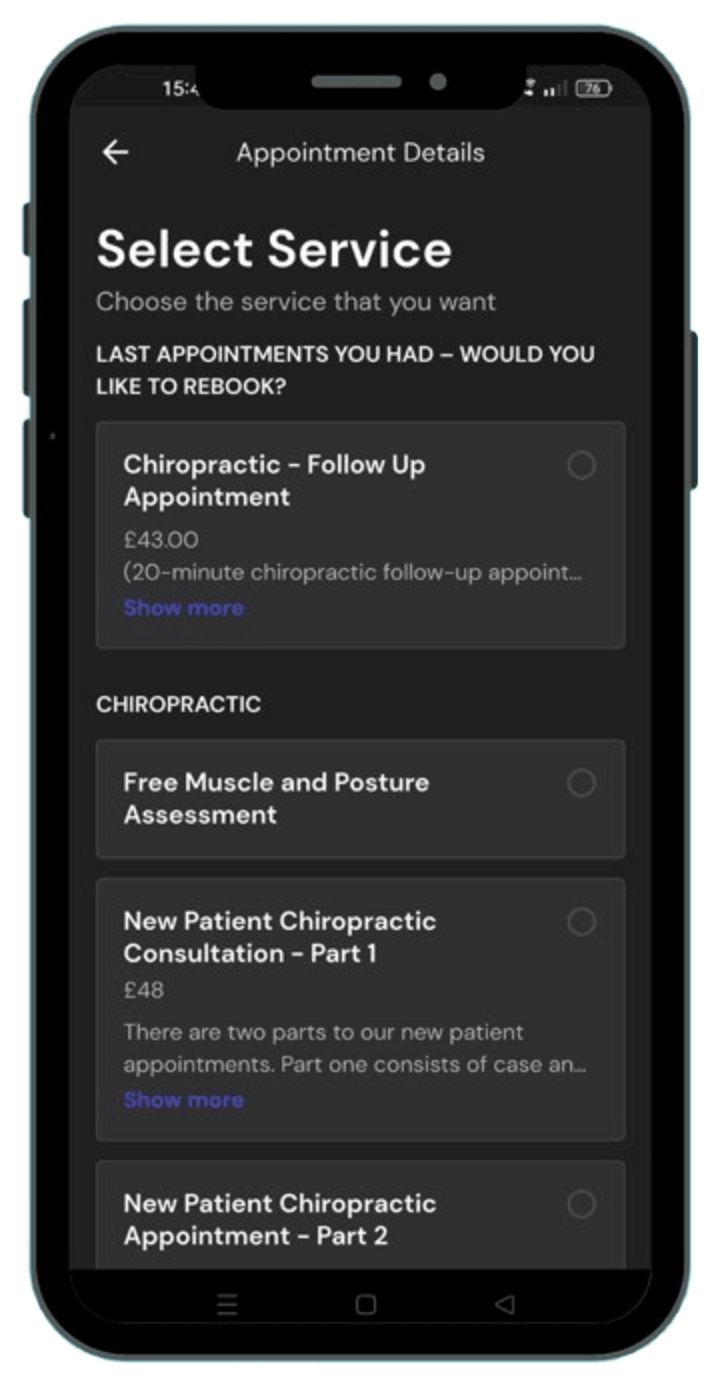Tap the system home button
This screenshot has height=1392, width=718.
click(x=366, y=1304)
